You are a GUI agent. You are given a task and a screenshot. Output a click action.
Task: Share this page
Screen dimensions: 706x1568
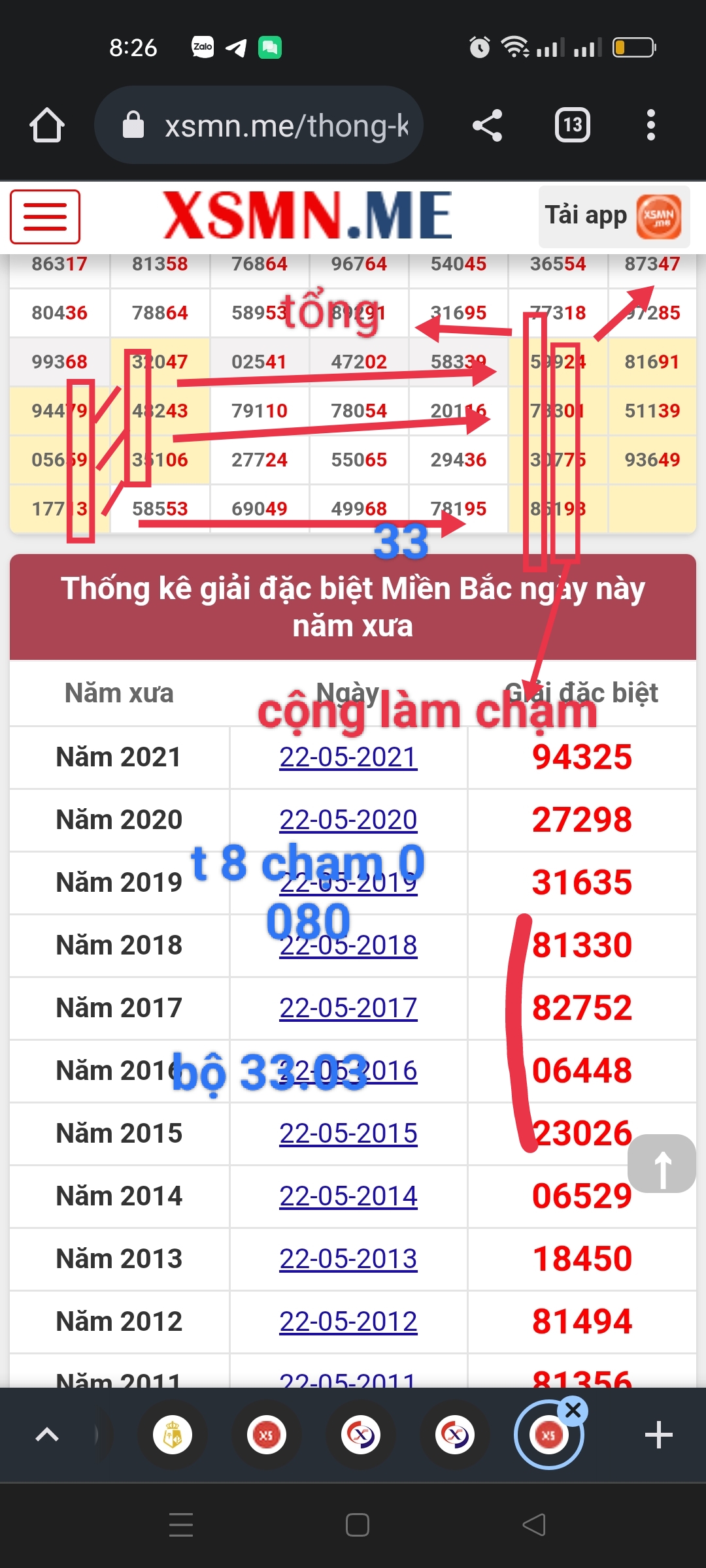point(488,125)
